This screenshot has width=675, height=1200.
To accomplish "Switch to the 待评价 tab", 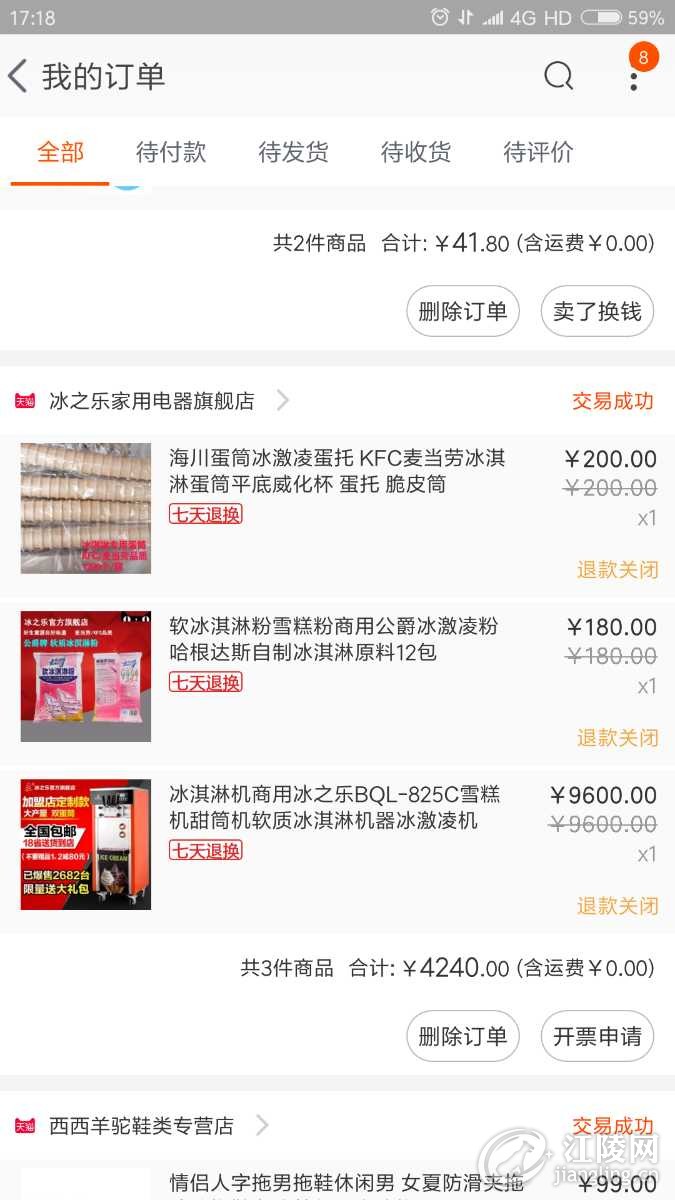I will click(x=538, y=152).
